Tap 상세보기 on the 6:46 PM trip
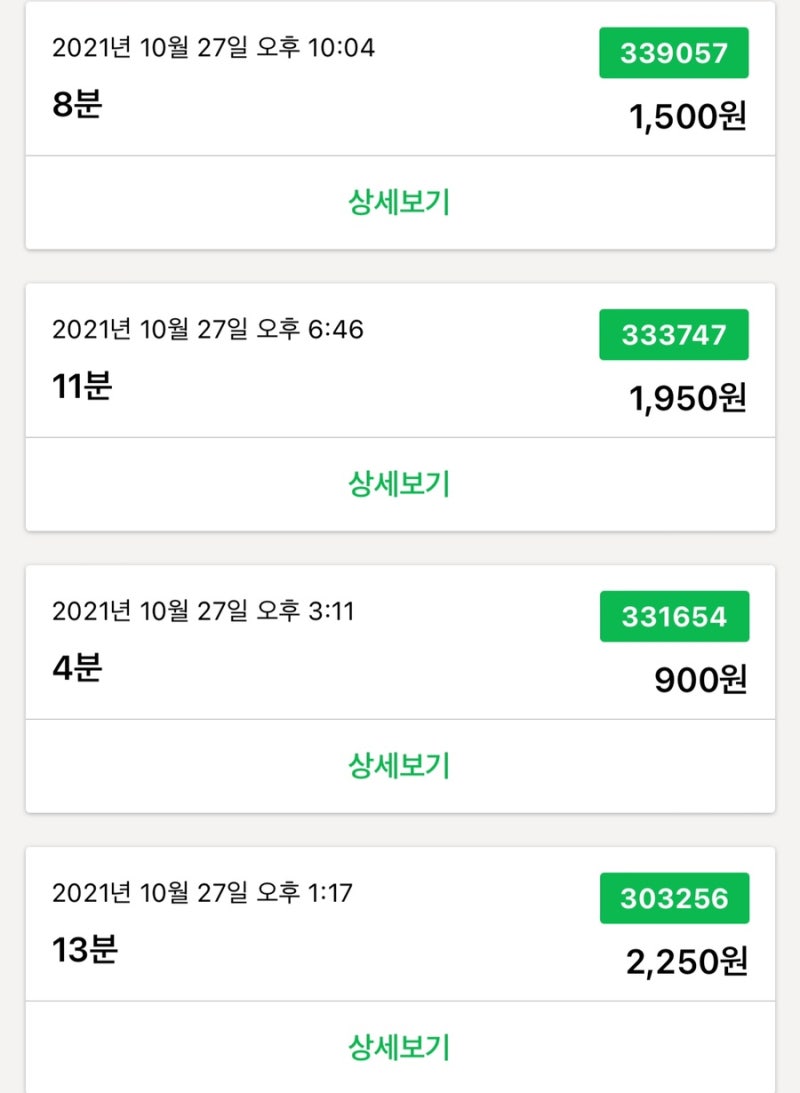The height and width of the screenshot is (1093, 800). [400, 483]
